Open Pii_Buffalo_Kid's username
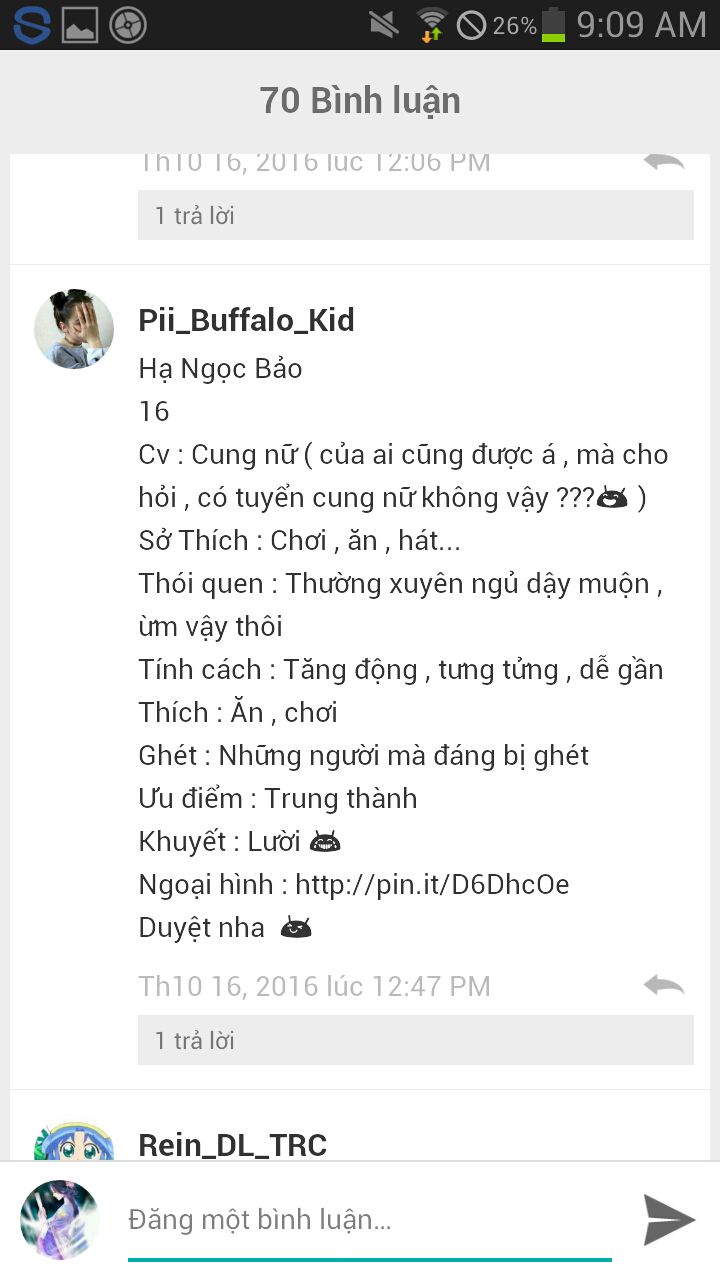The image size is (720, 1280). [246, 320]
